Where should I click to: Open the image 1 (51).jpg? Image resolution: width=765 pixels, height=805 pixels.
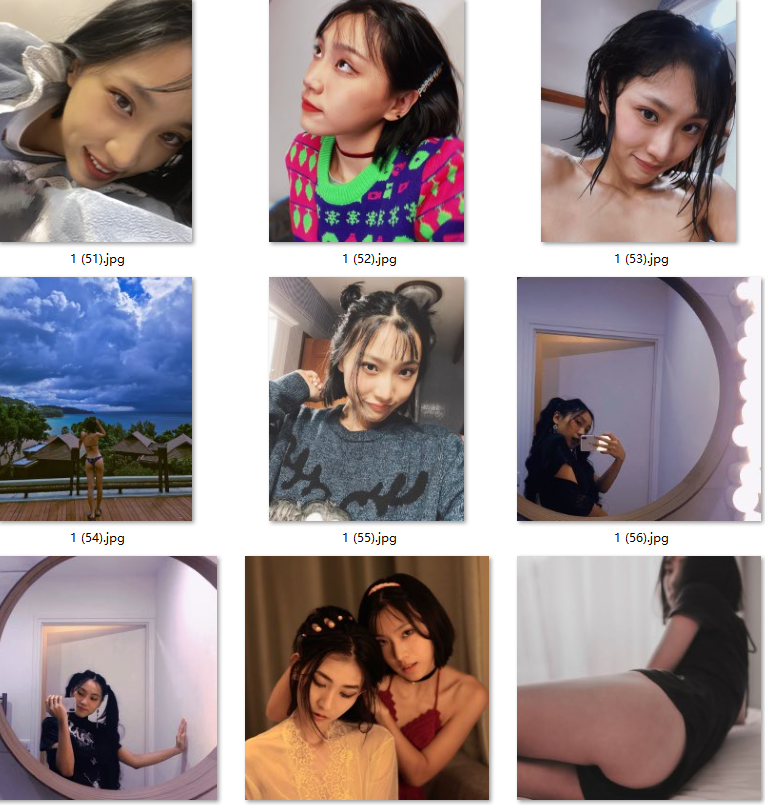pos(96,121)
